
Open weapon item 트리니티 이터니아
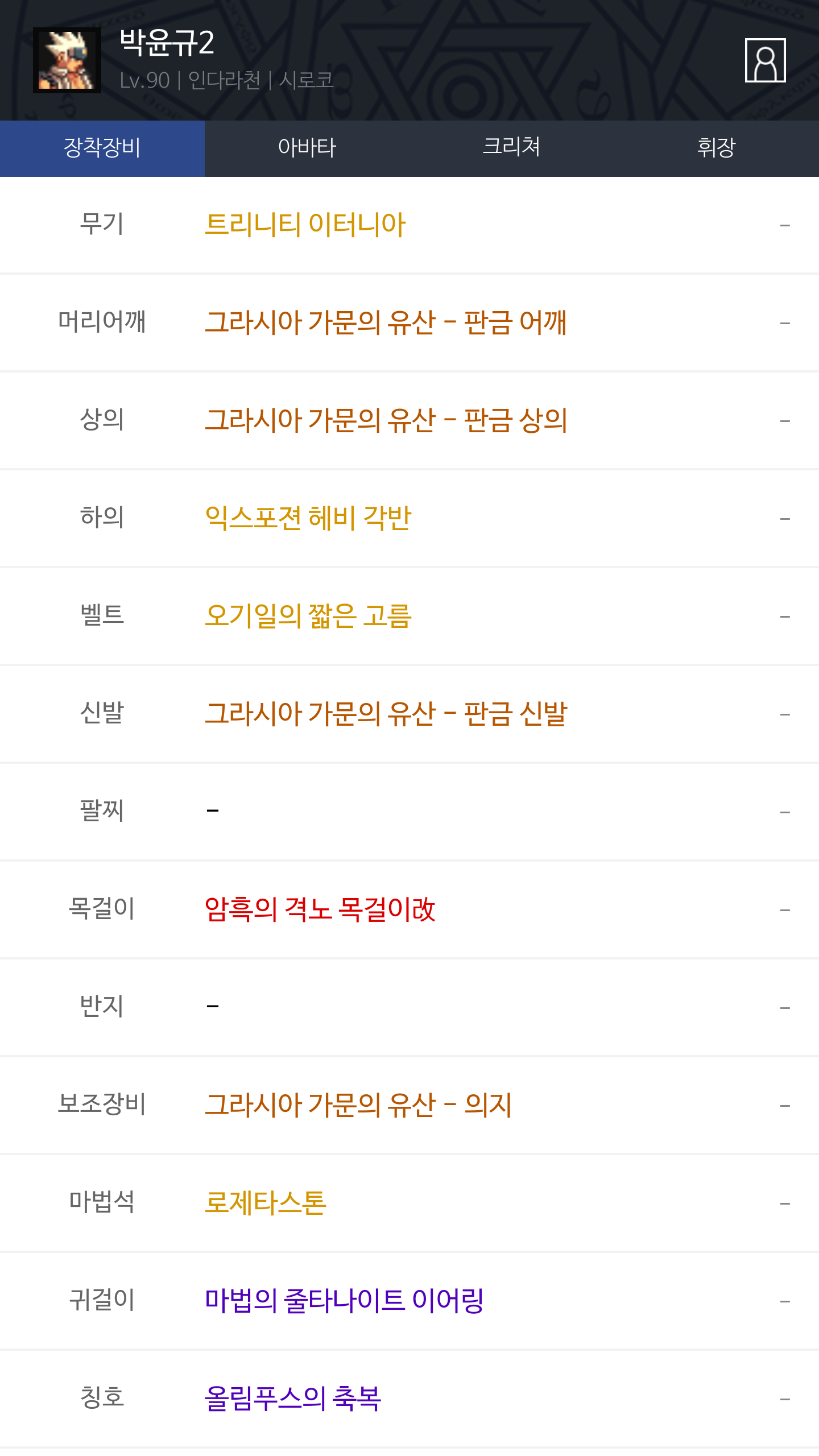[305, 225]
